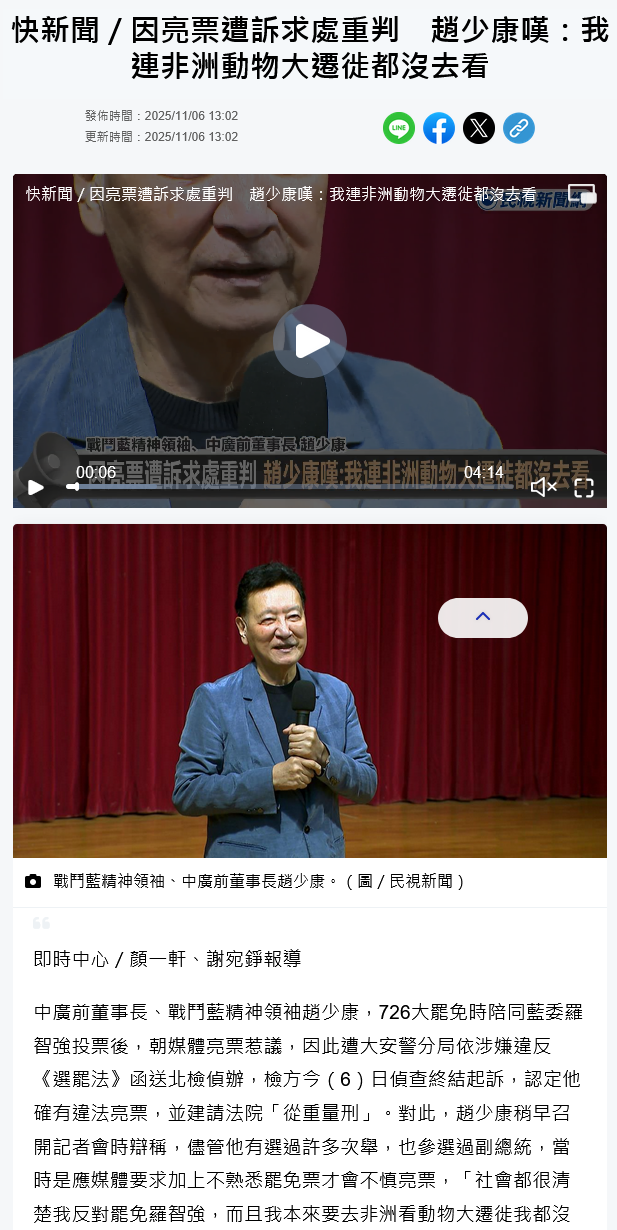
Task: Enter fullscreen video mode
Action: click(584, 488)
